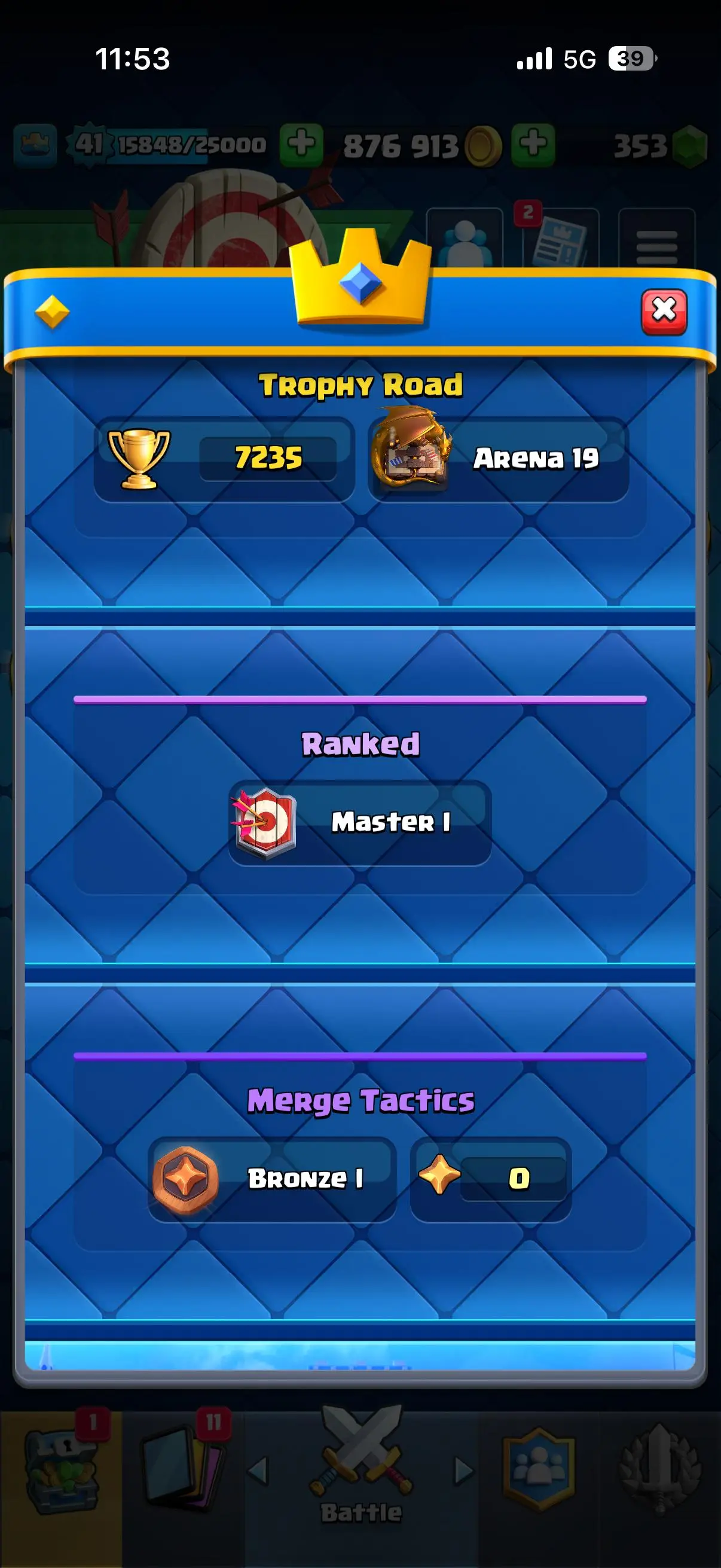Open the Trophy Road 7235 trophies panel
Image resolution: width=721 pixels, height=1568 pixels.
224,458
